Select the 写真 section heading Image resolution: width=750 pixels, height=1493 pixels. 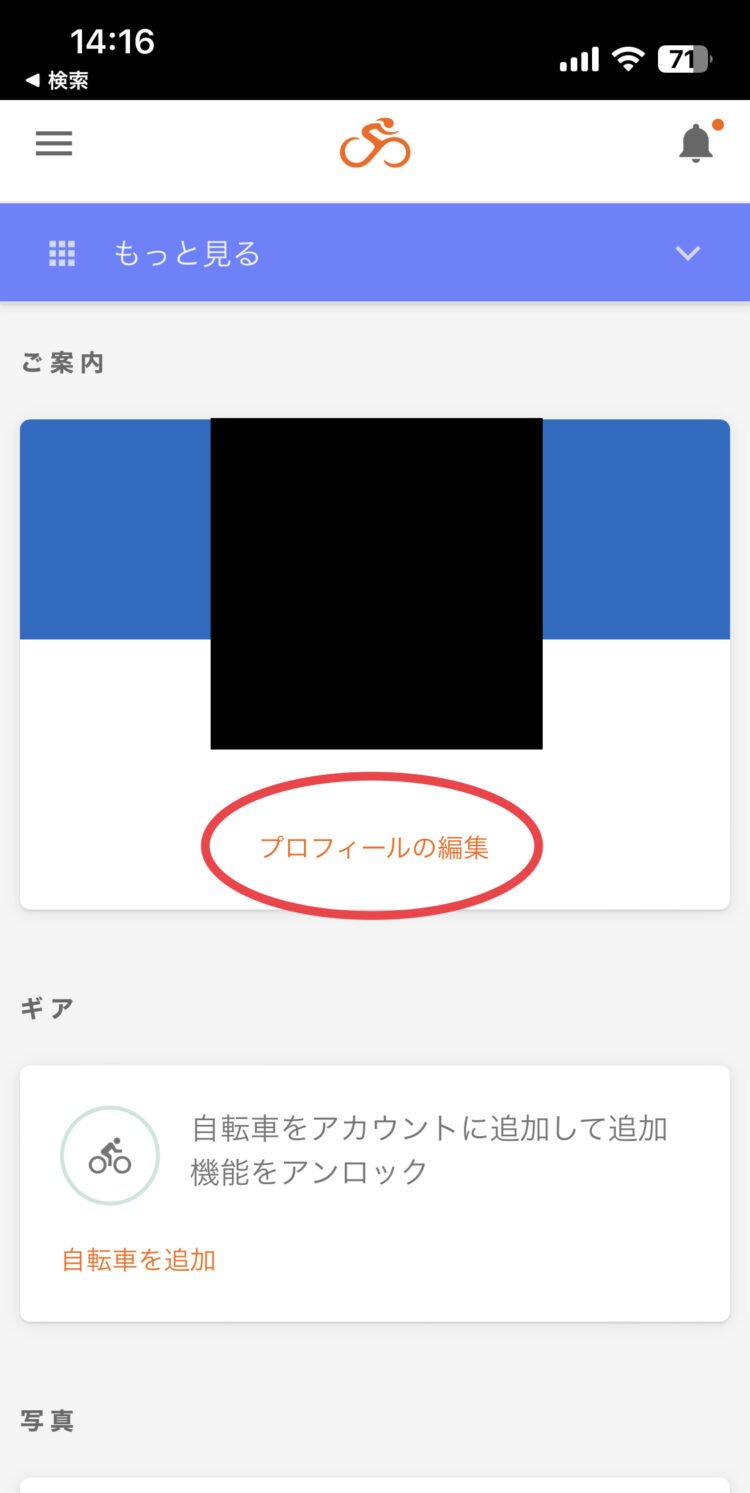click(43, 1419)
